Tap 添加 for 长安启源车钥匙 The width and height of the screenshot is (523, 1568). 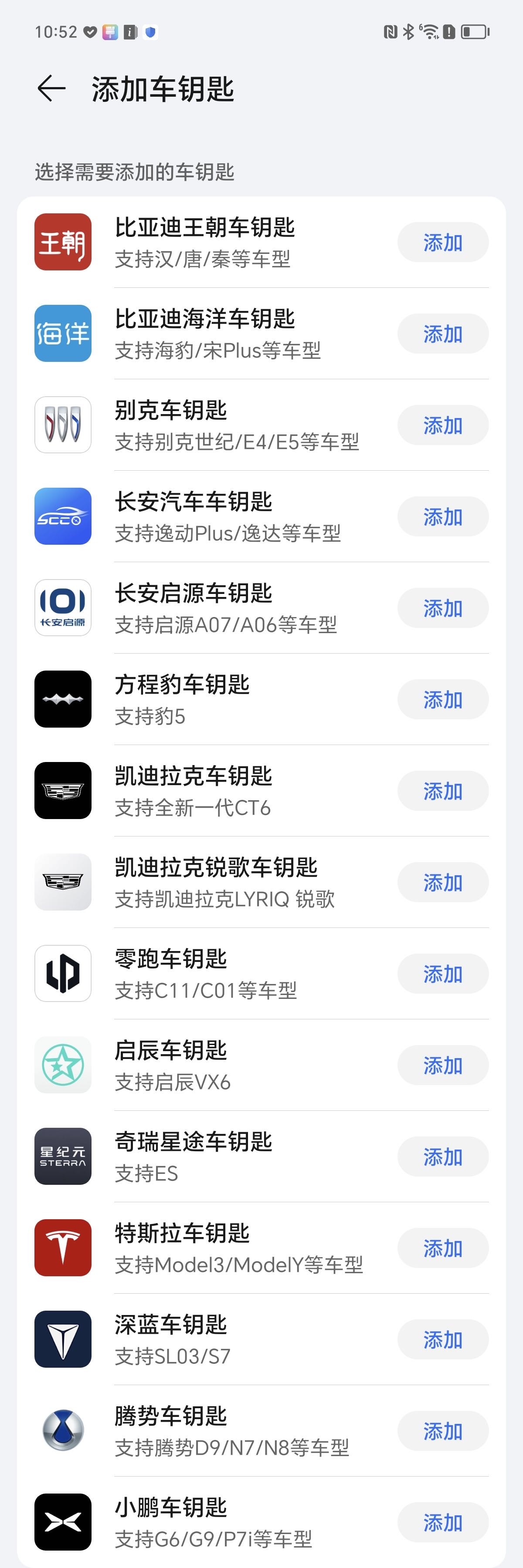[442, 608]
